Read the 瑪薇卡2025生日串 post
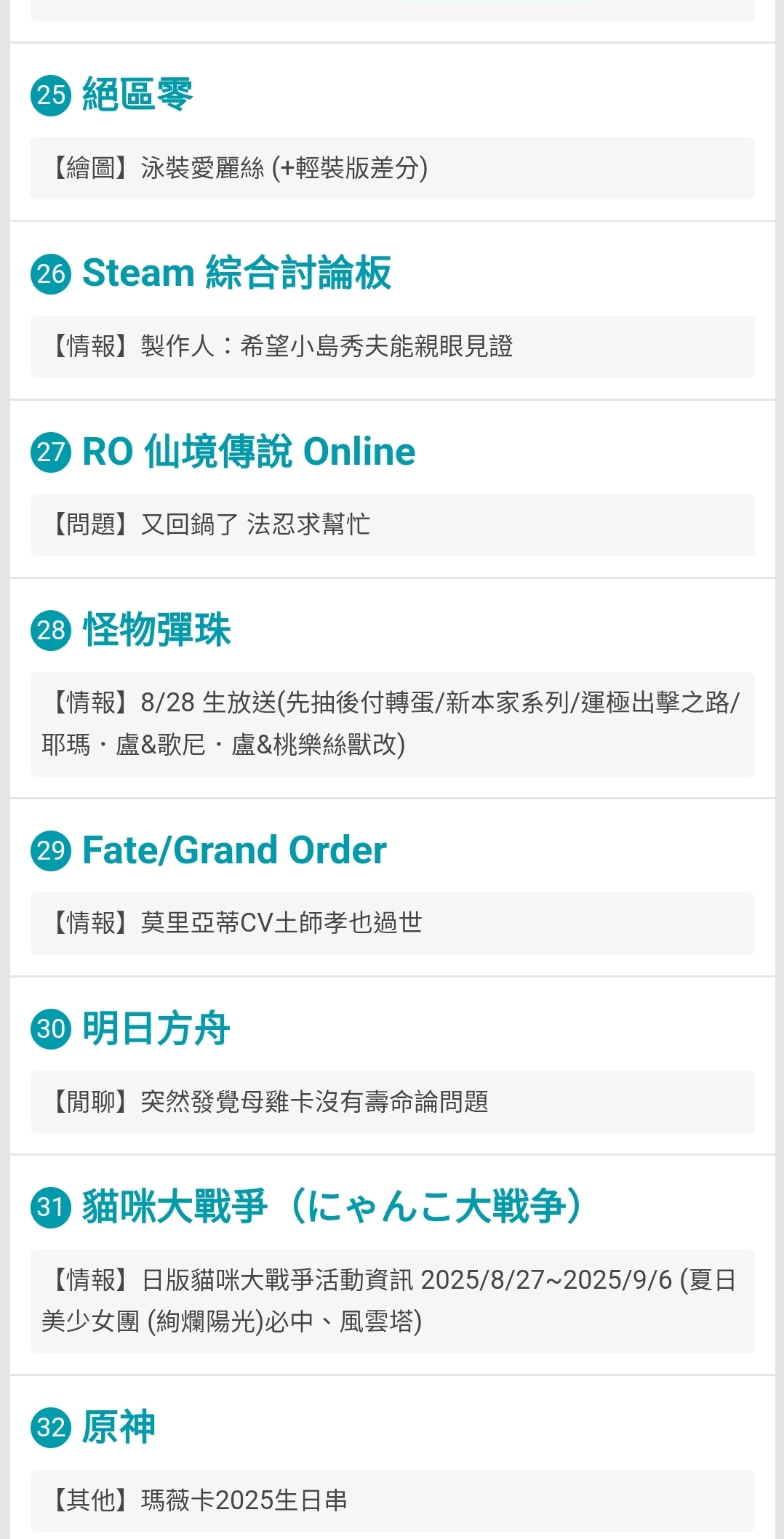This screenshot has width=784, height=1539. 393,1500
